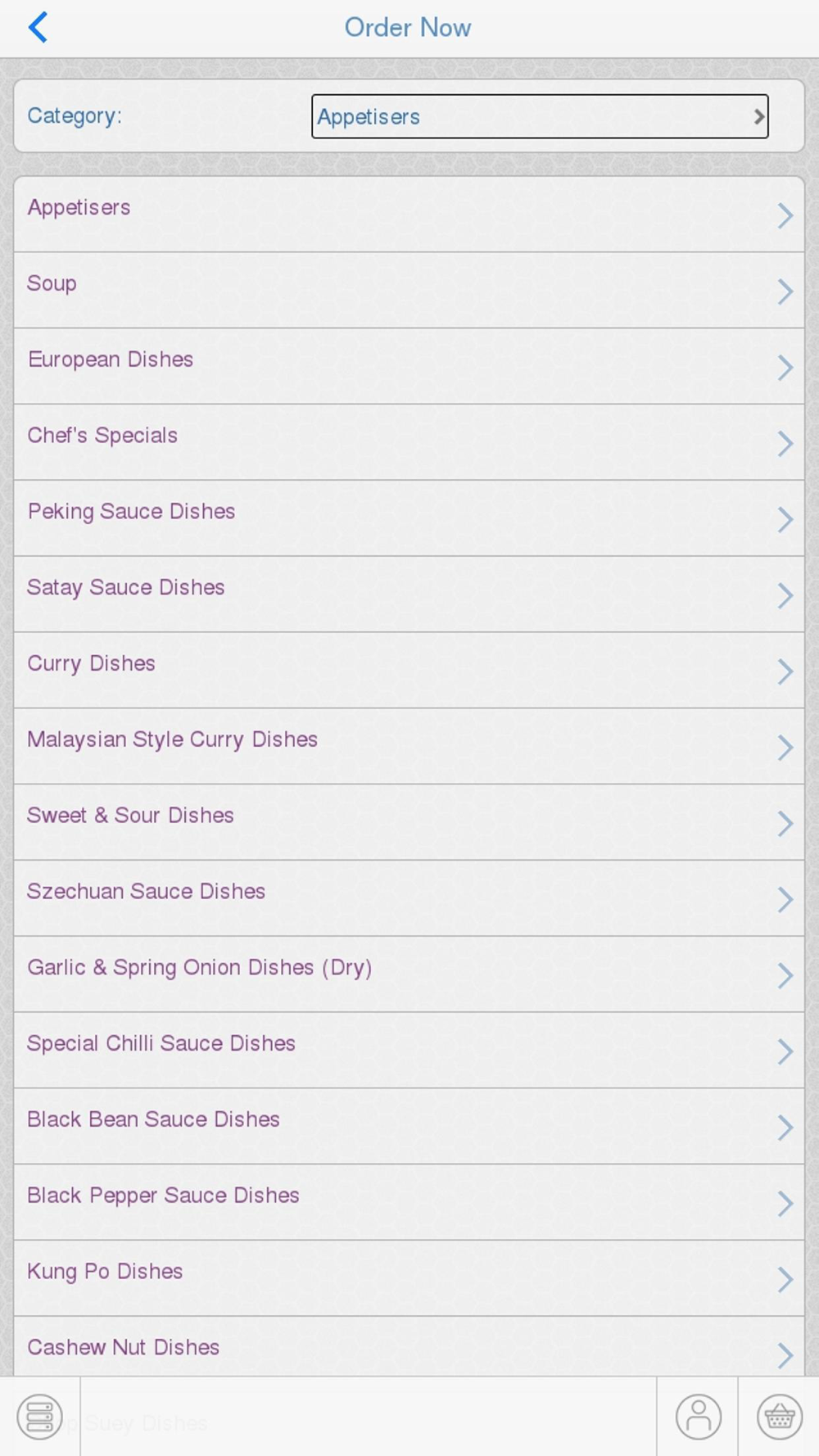Go back using the top-left arrow

[38, 27]
